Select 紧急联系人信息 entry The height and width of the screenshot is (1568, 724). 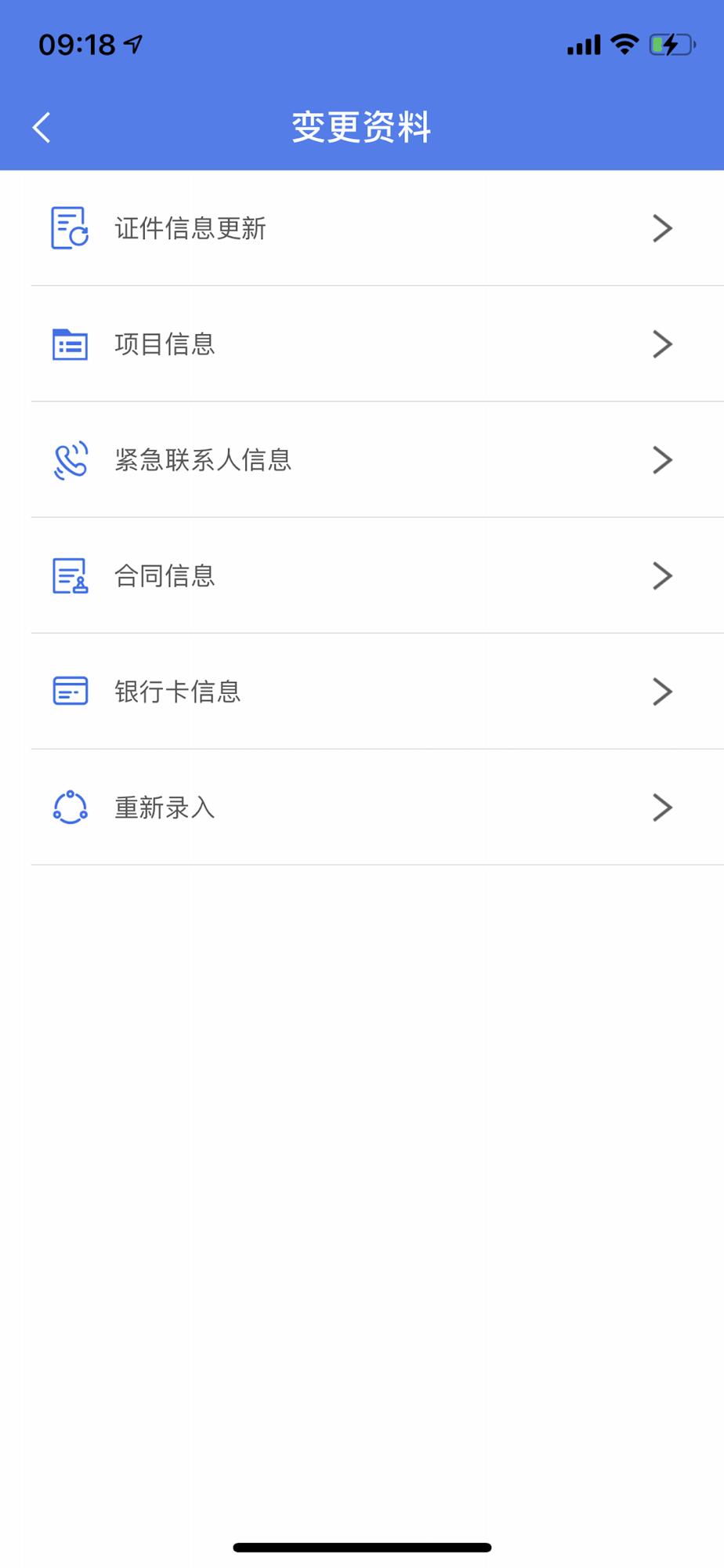(x=362, y=460)
